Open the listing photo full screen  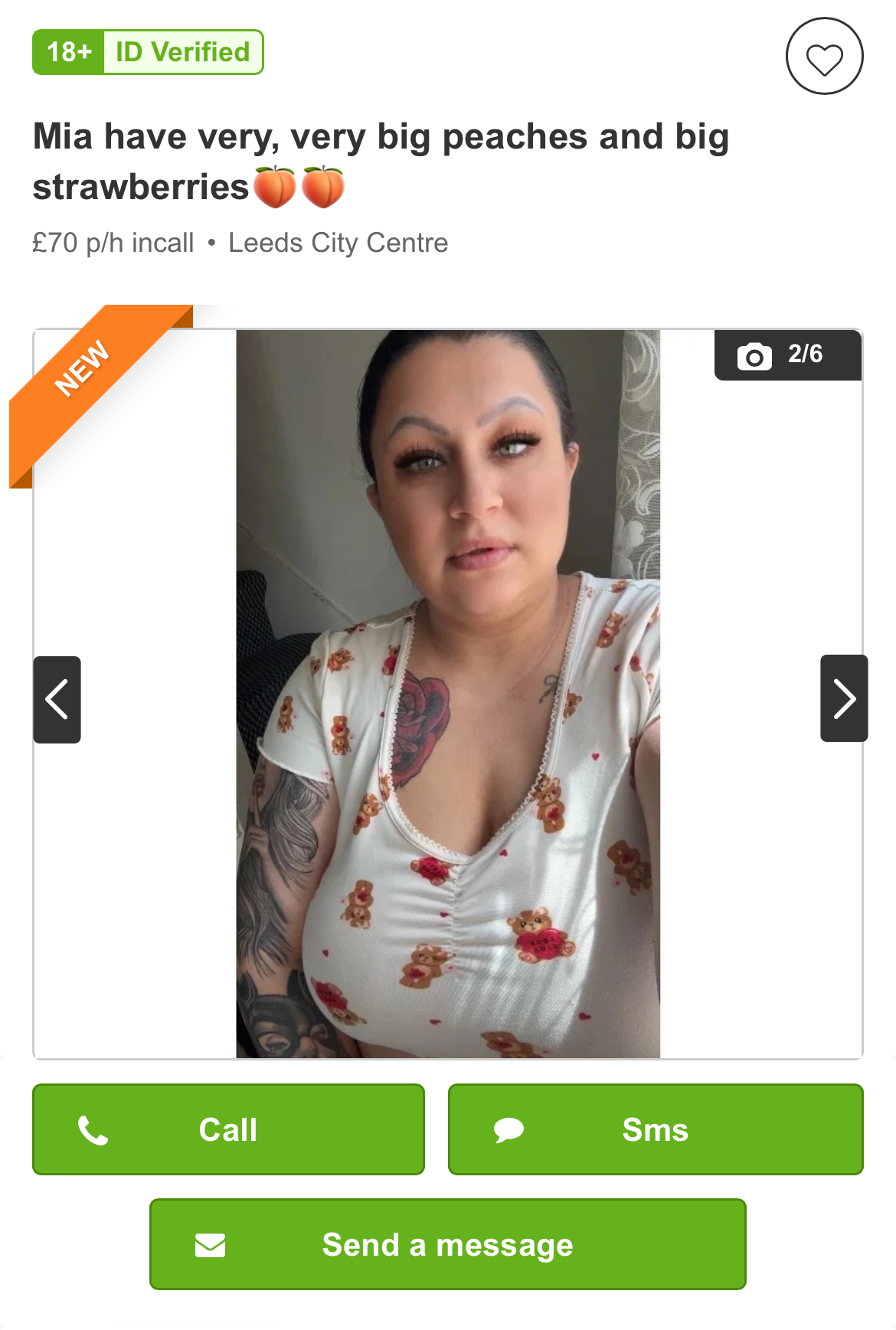pos(448,694)
